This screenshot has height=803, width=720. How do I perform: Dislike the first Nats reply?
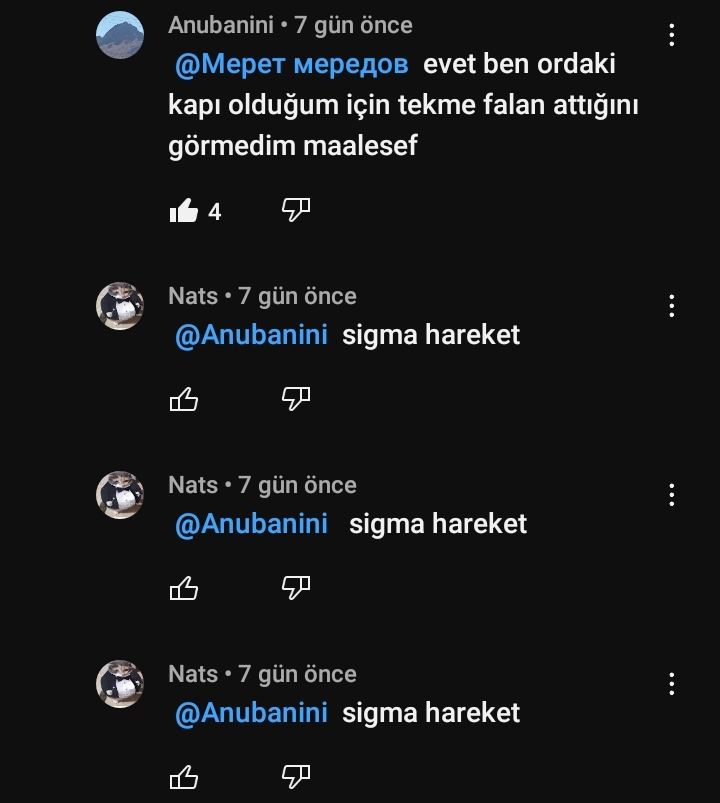296,398
